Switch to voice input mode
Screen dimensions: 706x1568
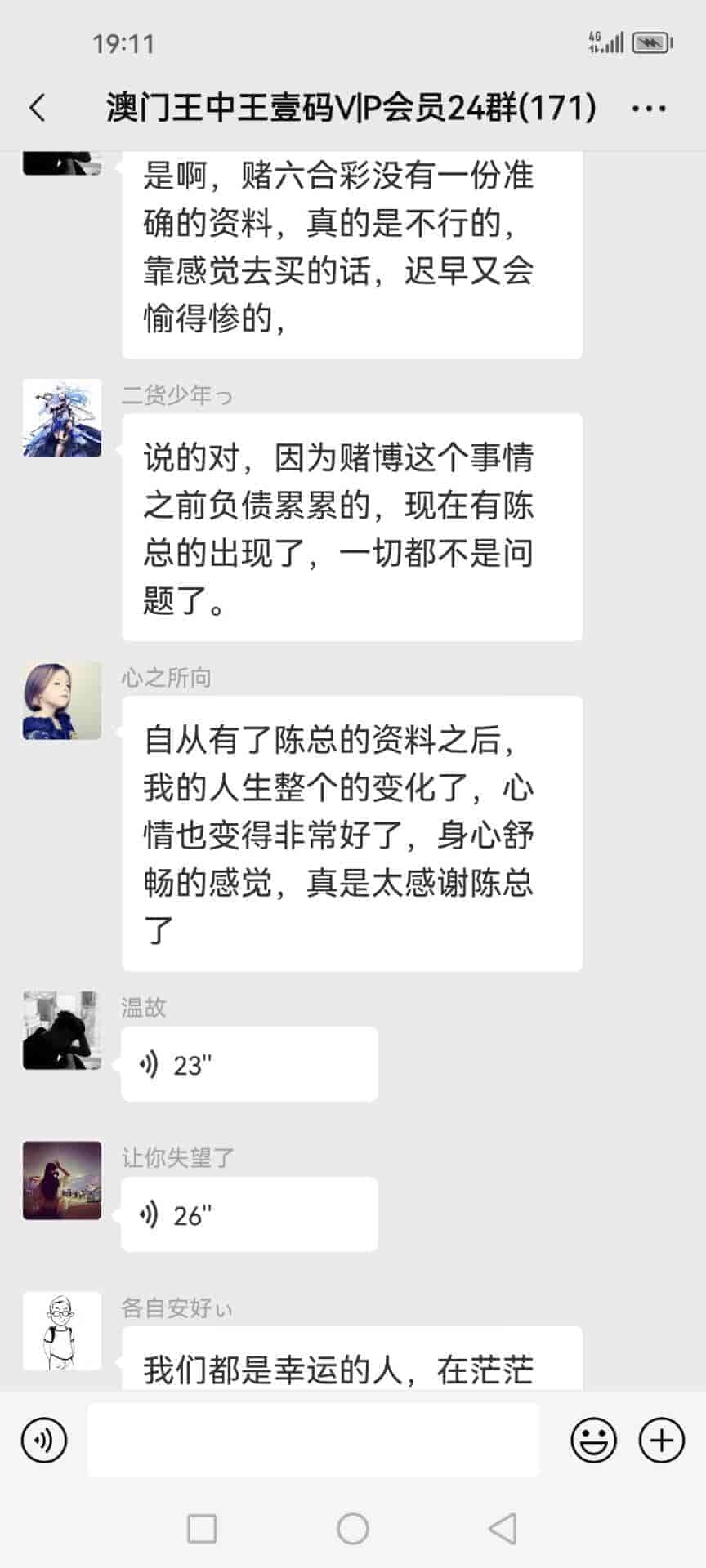click(x=44, y=1441)
